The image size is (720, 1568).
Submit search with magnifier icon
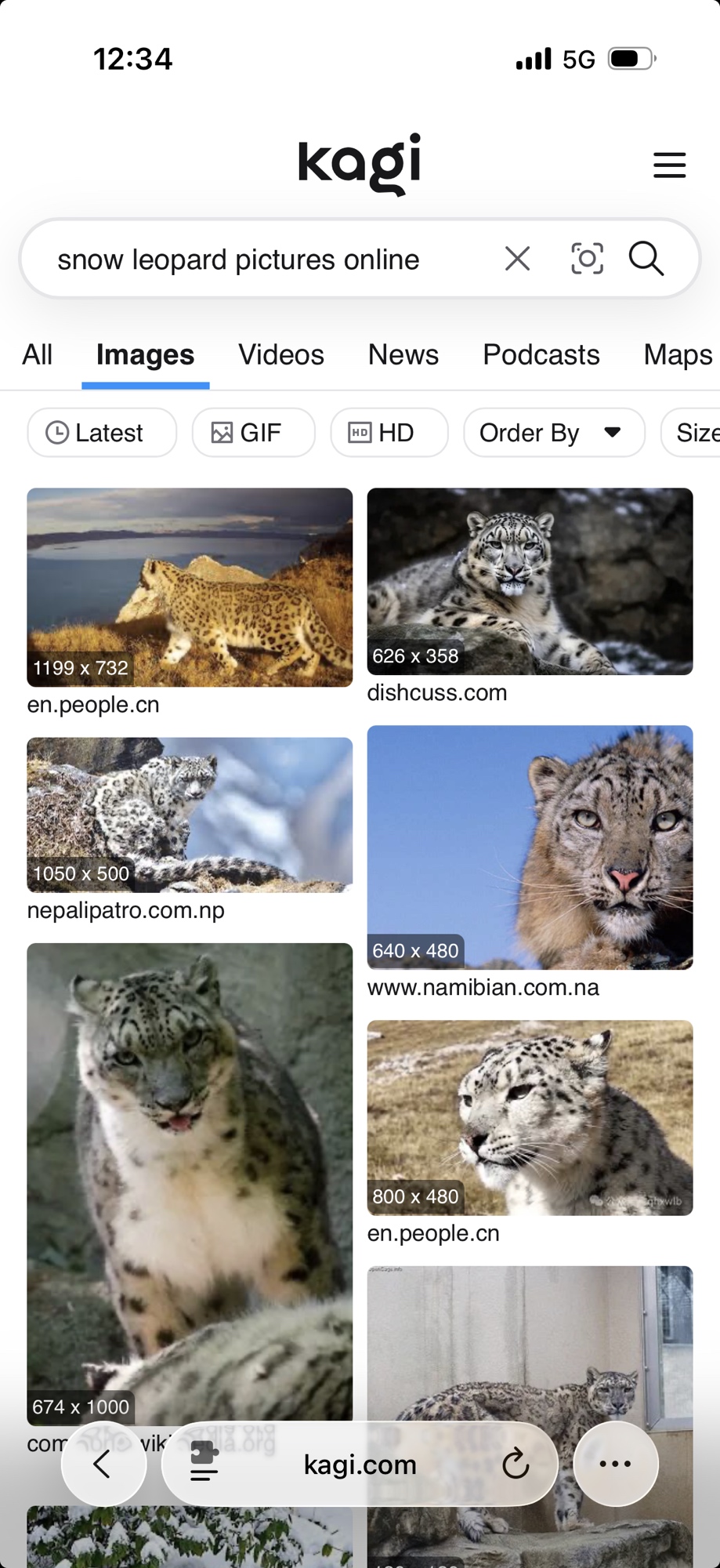646,259
